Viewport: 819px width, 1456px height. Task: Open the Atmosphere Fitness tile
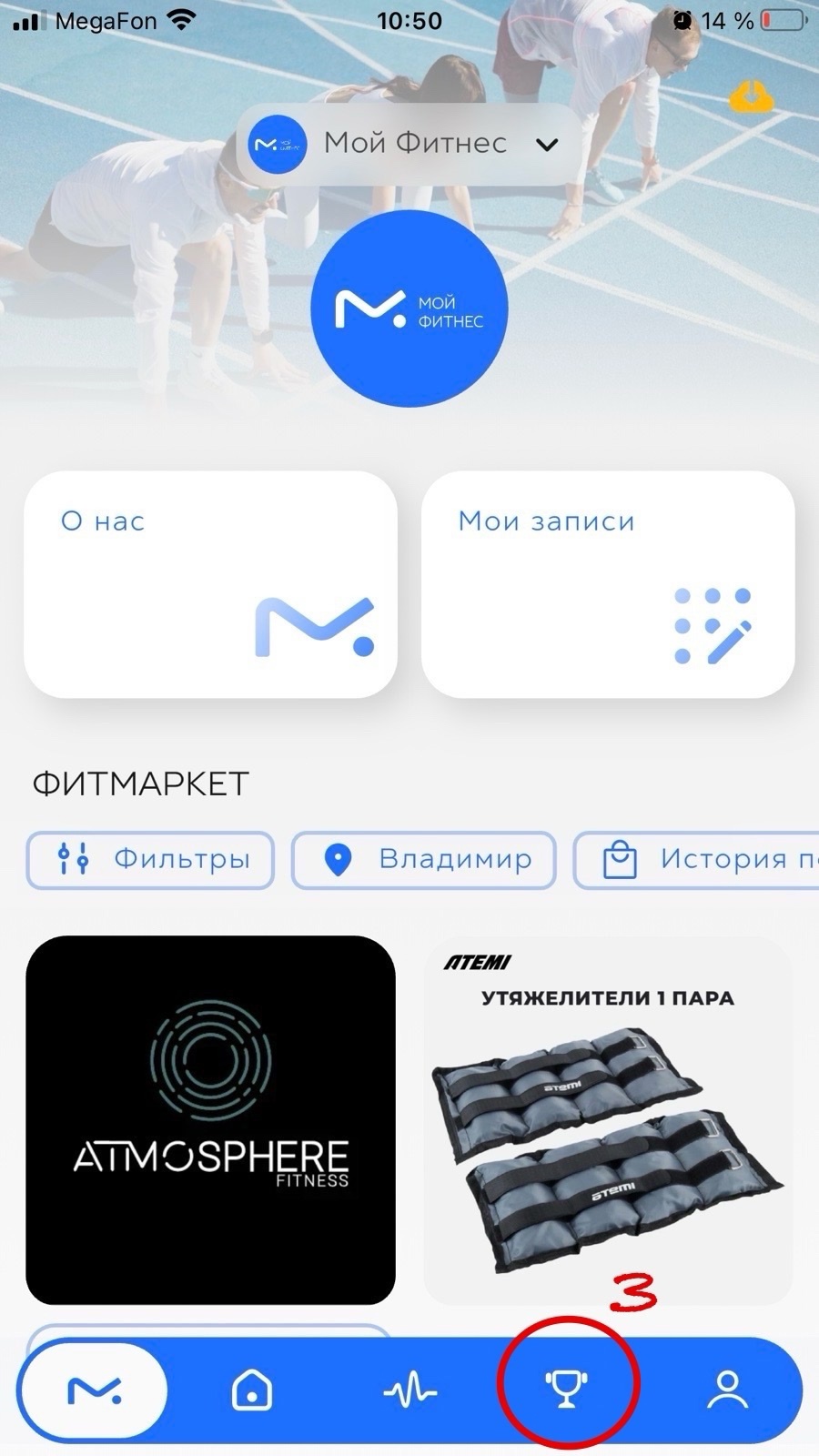[x=210, y=1119]
